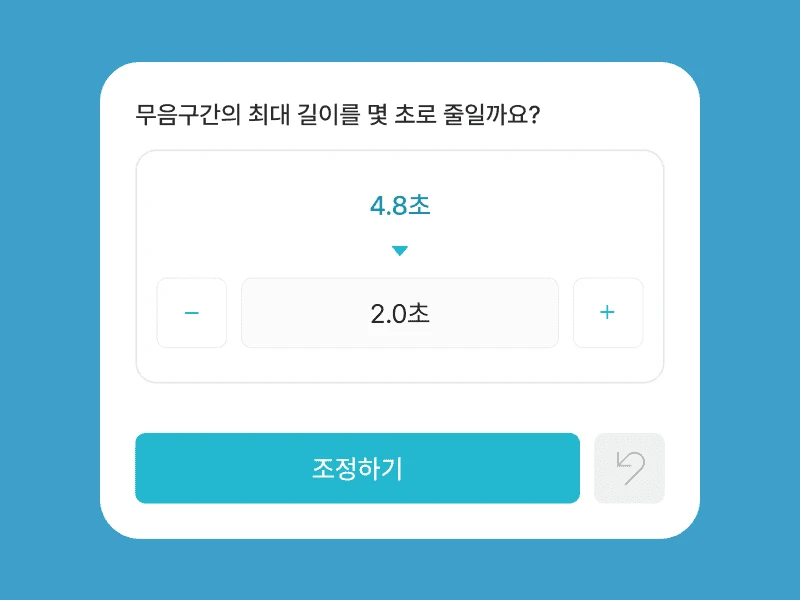
Task: Tap the undo arrow icon
Action: click(x=629, y=468)
